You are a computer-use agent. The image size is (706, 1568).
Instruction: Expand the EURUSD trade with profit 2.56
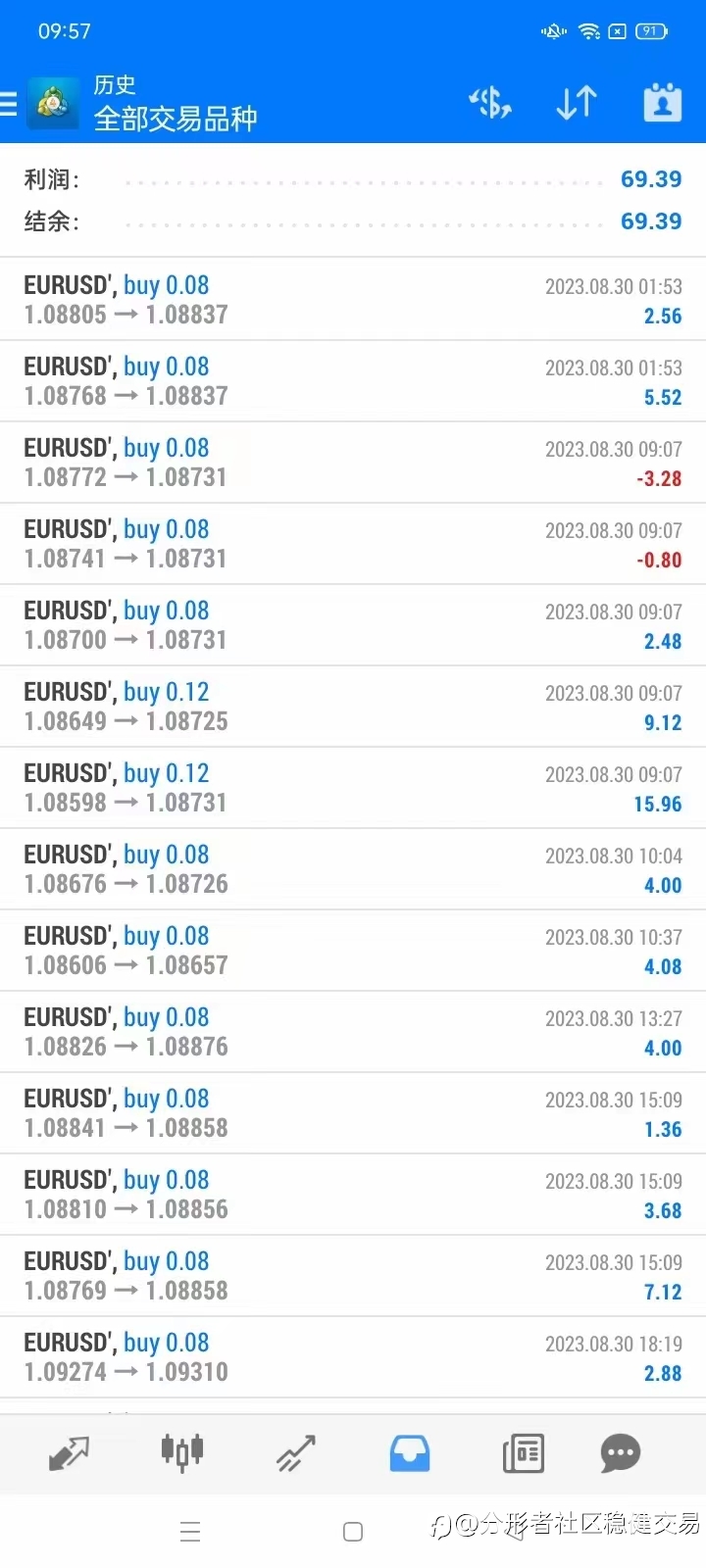tap(353, 300)
